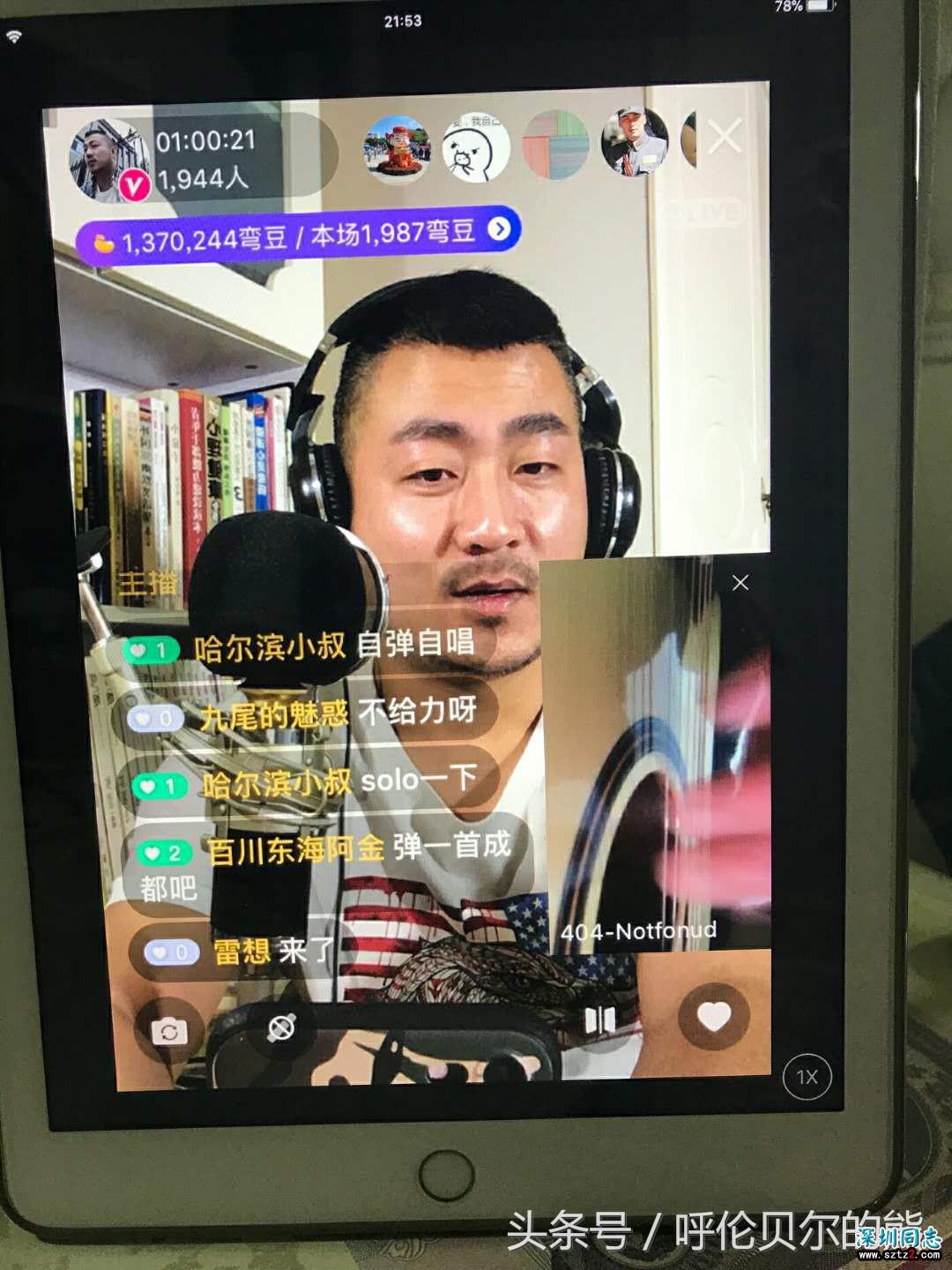Close the live stream
This screenshot has width=952, height=1270.
725,138
